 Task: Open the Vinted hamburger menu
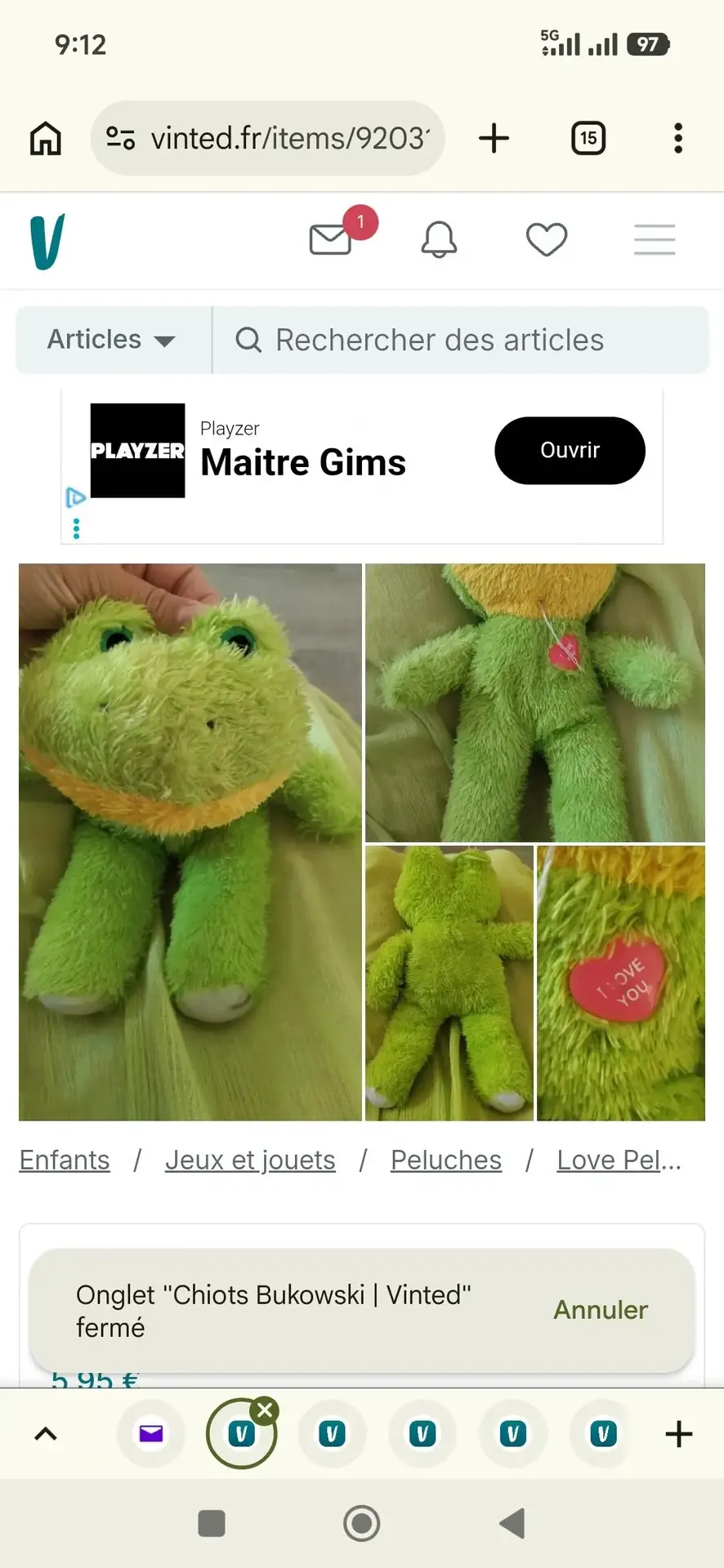(655, 240)
